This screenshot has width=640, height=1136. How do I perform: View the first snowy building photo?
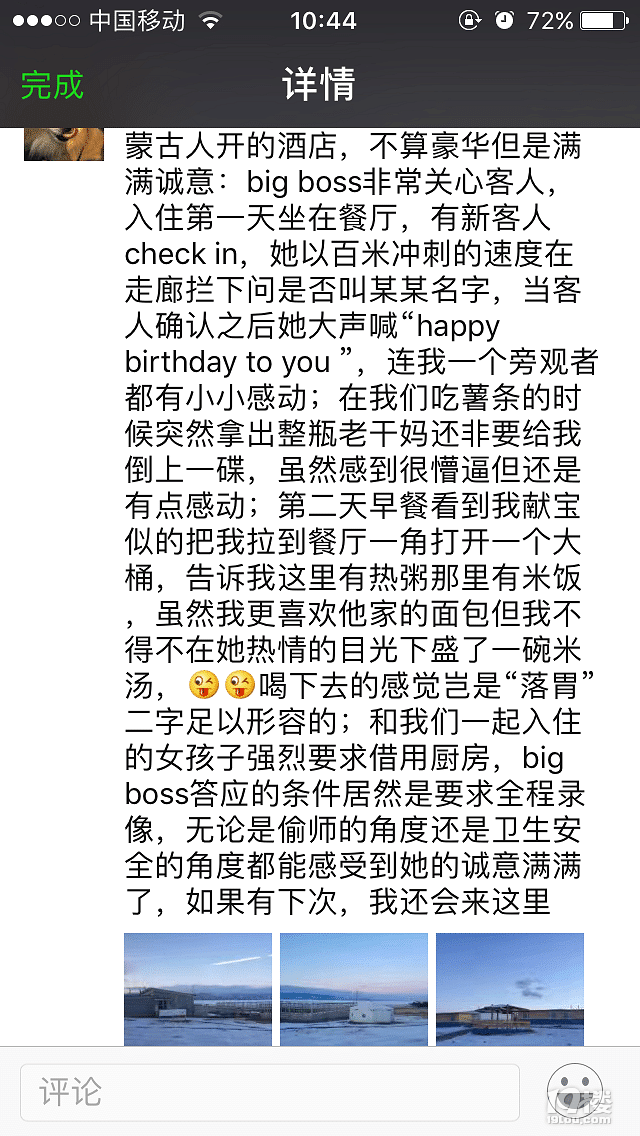tap(198, 989)
